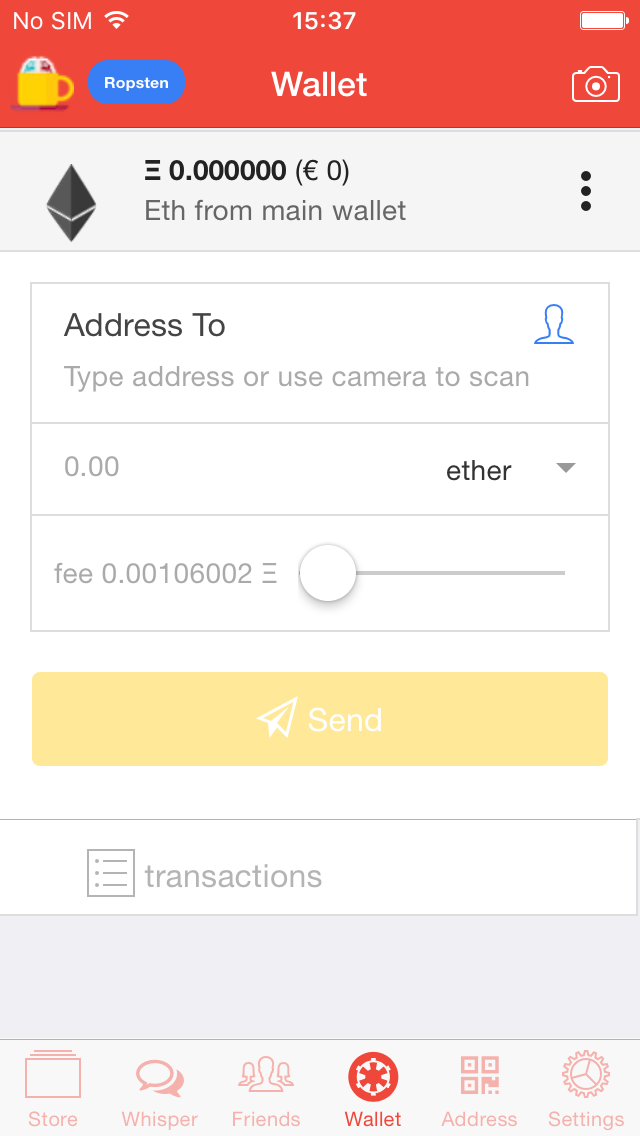Expand the ether unit dropdown

pos(510,470)
